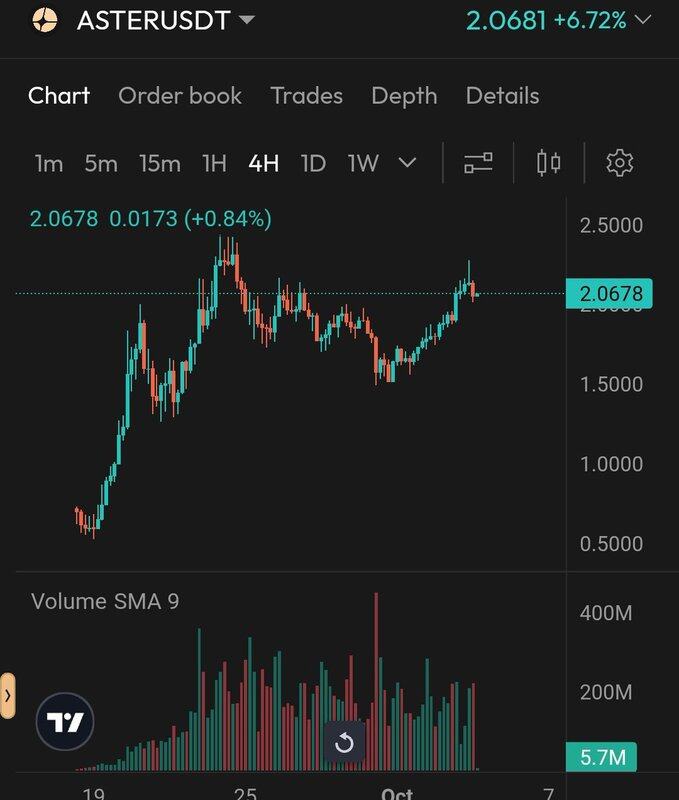679x800 pixels.
Task: Select the 1m timeframe
Action: tap(48, 163)
